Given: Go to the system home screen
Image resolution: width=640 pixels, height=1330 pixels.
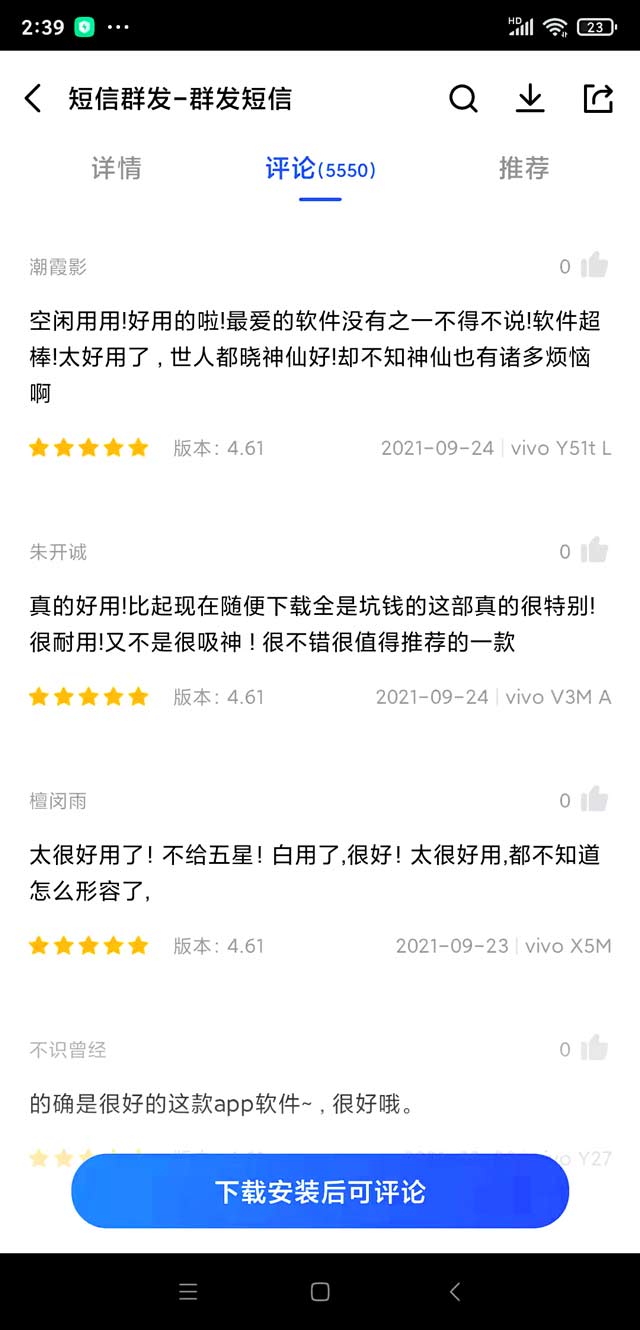Looking at the screenshot, I should (320, 1291).
